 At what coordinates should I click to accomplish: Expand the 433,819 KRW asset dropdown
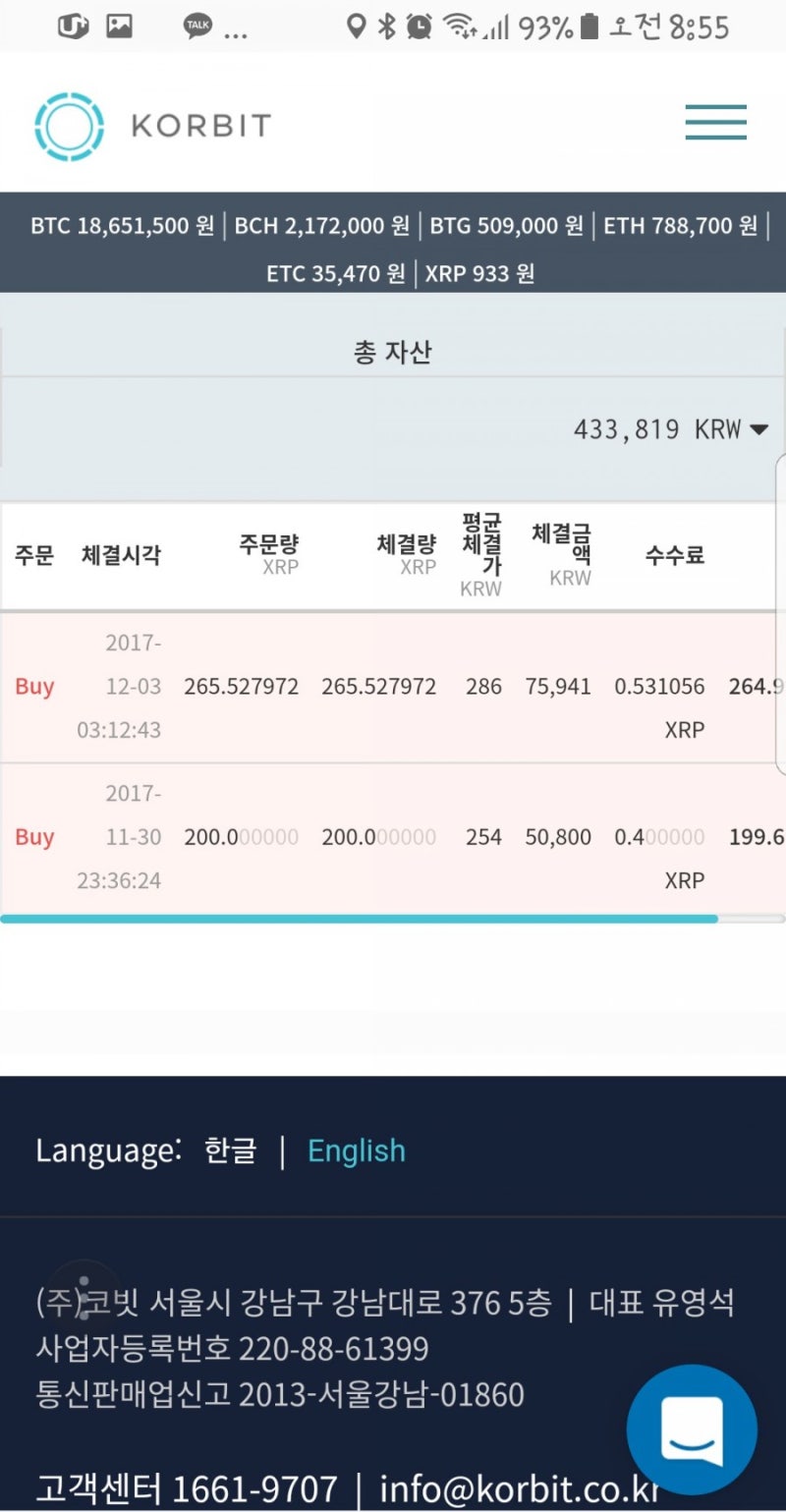click(x=758, y=429)
